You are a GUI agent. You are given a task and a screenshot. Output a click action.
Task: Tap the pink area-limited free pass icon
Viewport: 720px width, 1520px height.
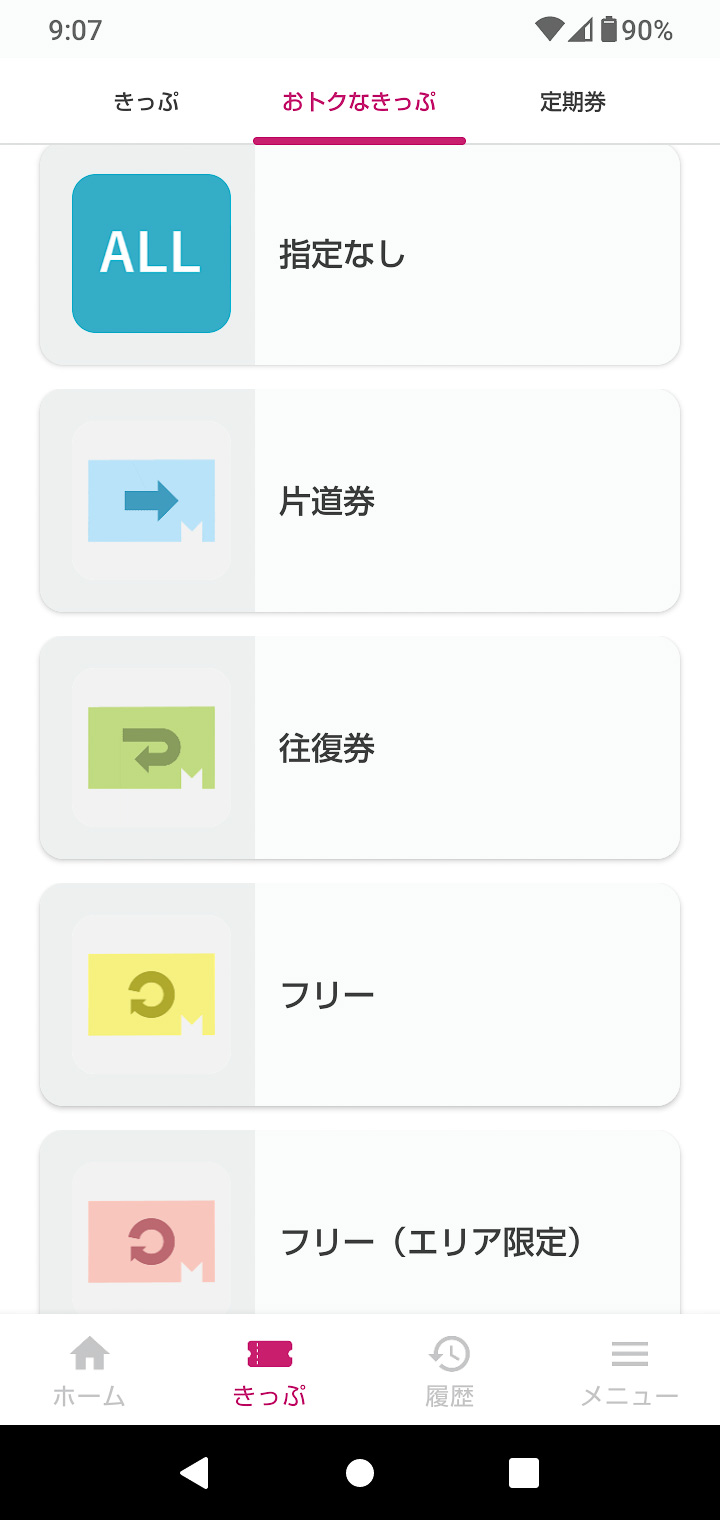point(150,1242)
